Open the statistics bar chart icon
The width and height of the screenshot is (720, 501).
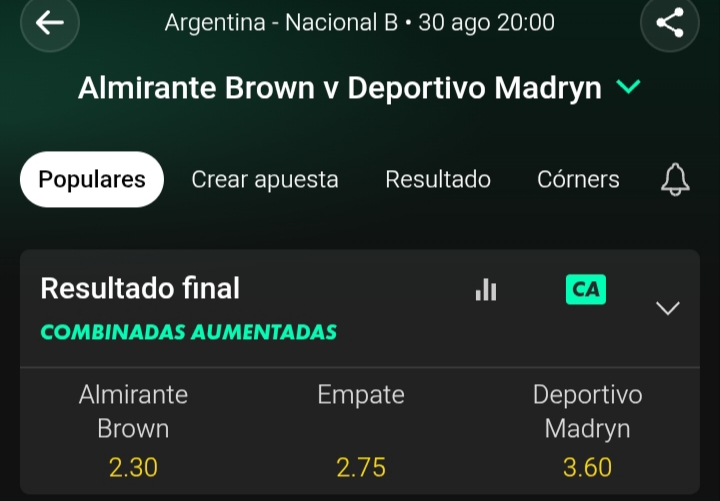(x=486, y=289)
